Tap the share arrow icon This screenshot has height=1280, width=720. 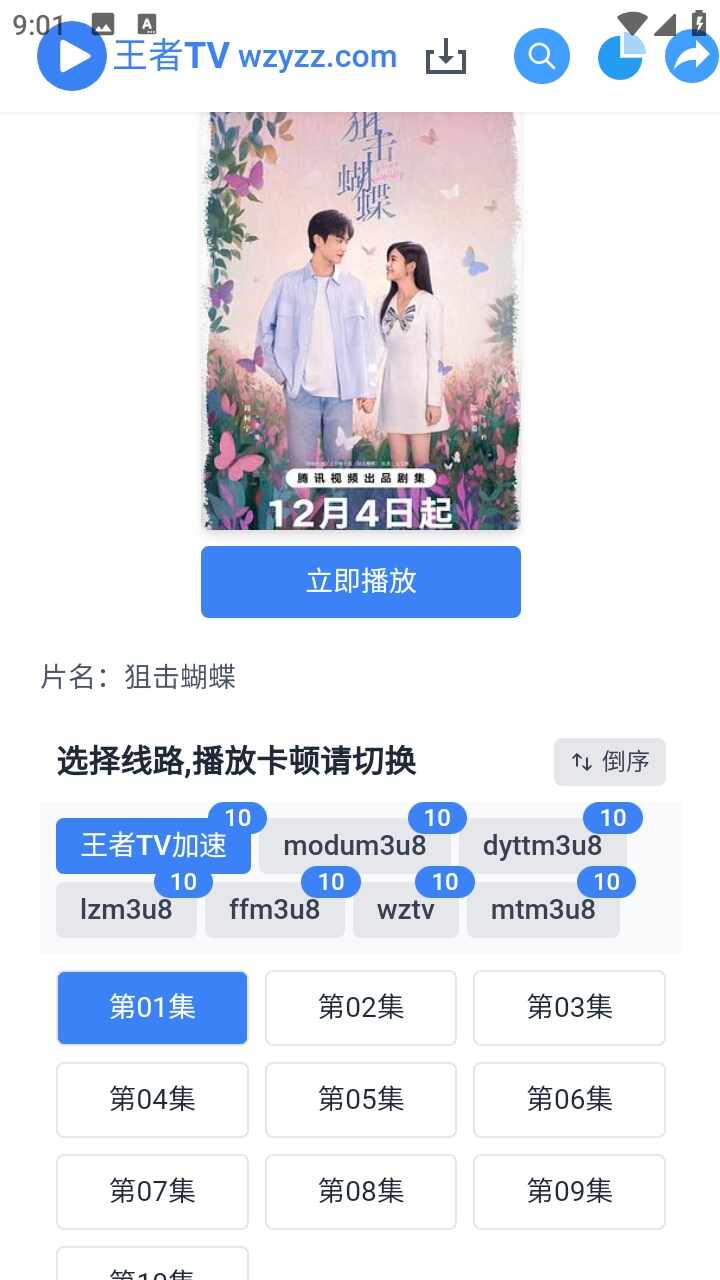point(689,56)
